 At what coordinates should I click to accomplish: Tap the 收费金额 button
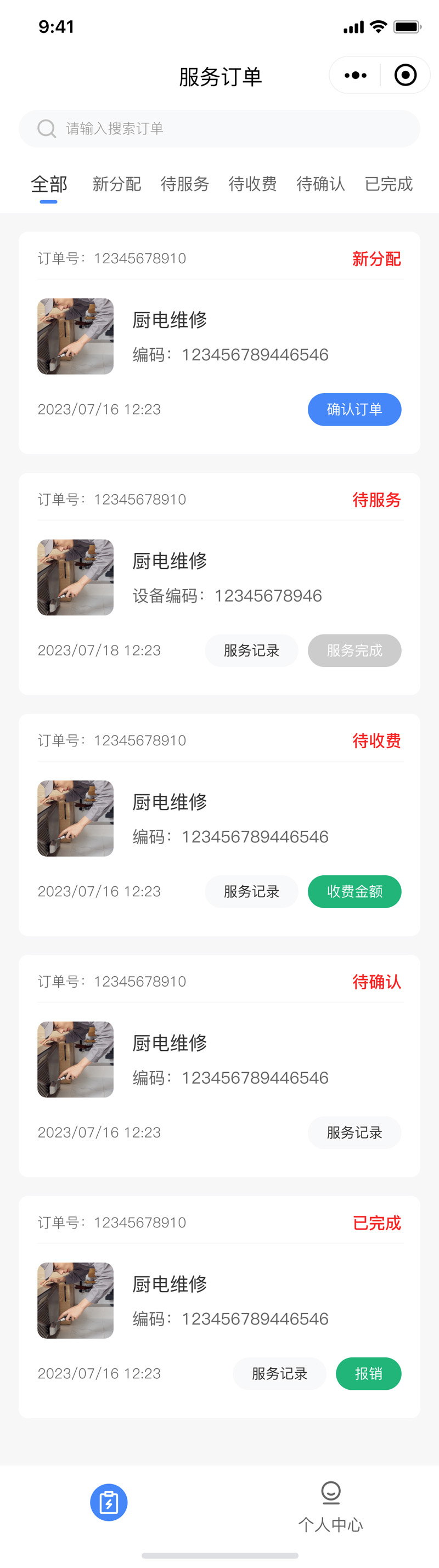(x=354, y=891)
